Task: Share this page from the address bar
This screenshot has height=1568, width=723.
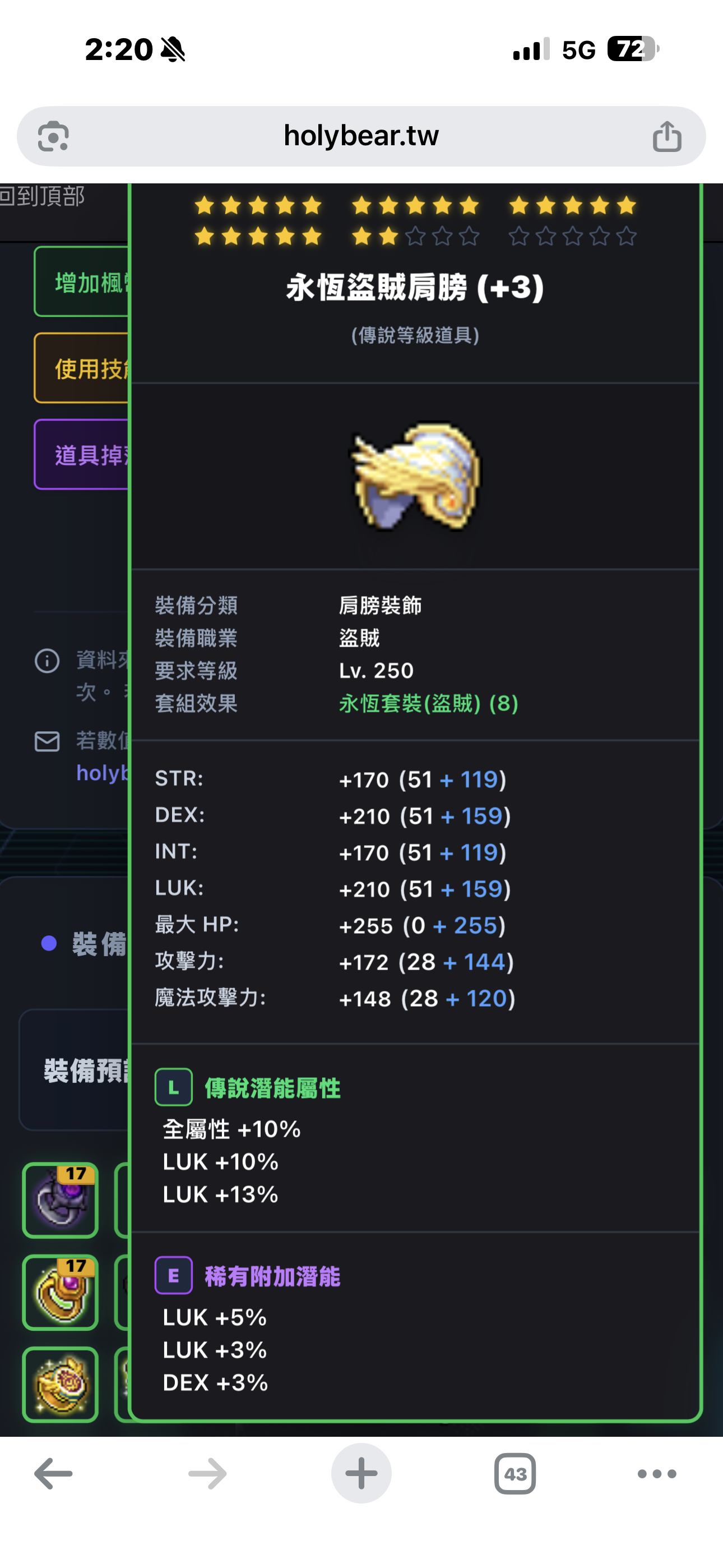Action: (666, 136)
